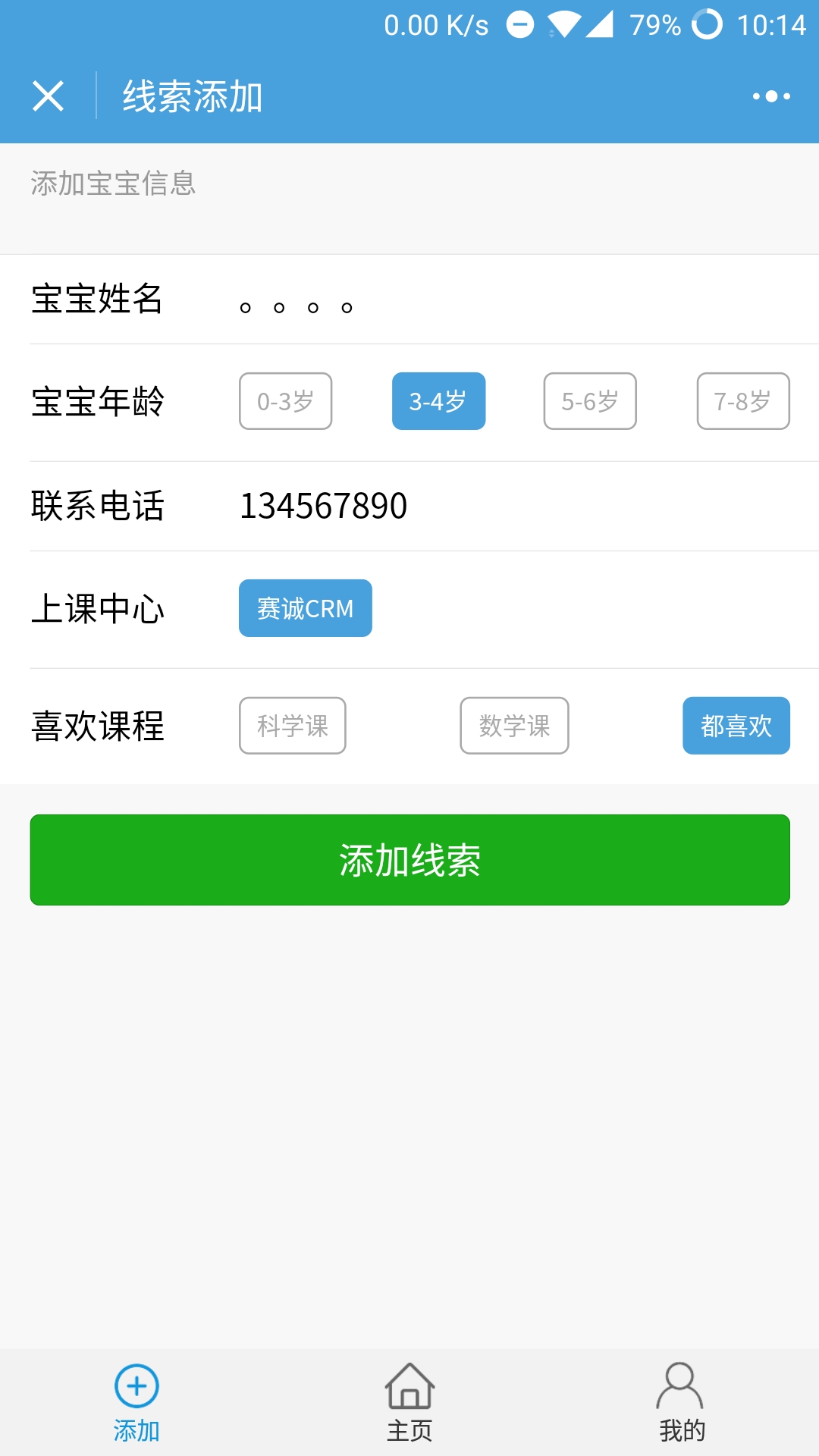Screen dimensions: 819x1456
Task: Tap the 宝宝姓名 name field
Action: pyautogui.click(x=515, y=300)
